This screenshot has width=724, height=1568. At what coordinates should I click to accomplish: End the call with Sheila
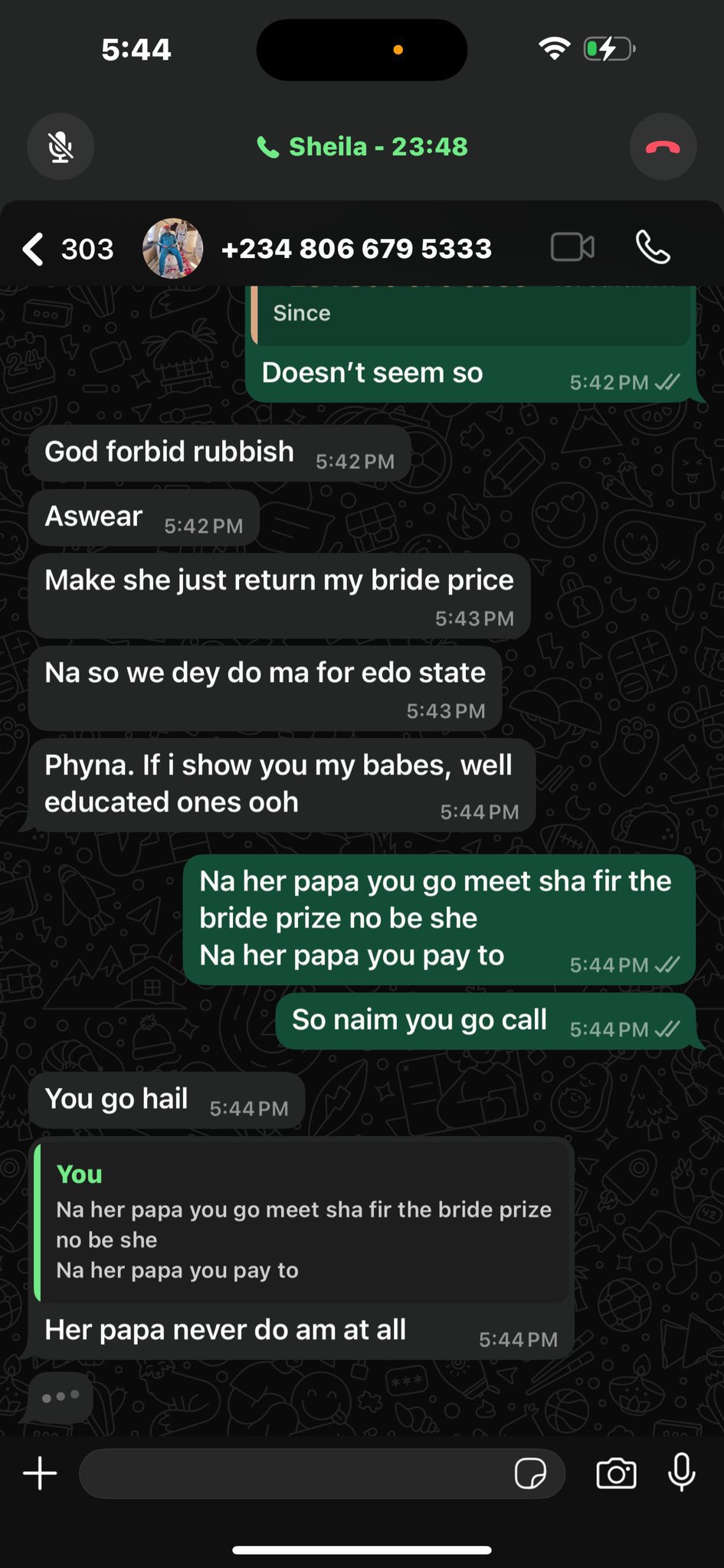[663, 146]
